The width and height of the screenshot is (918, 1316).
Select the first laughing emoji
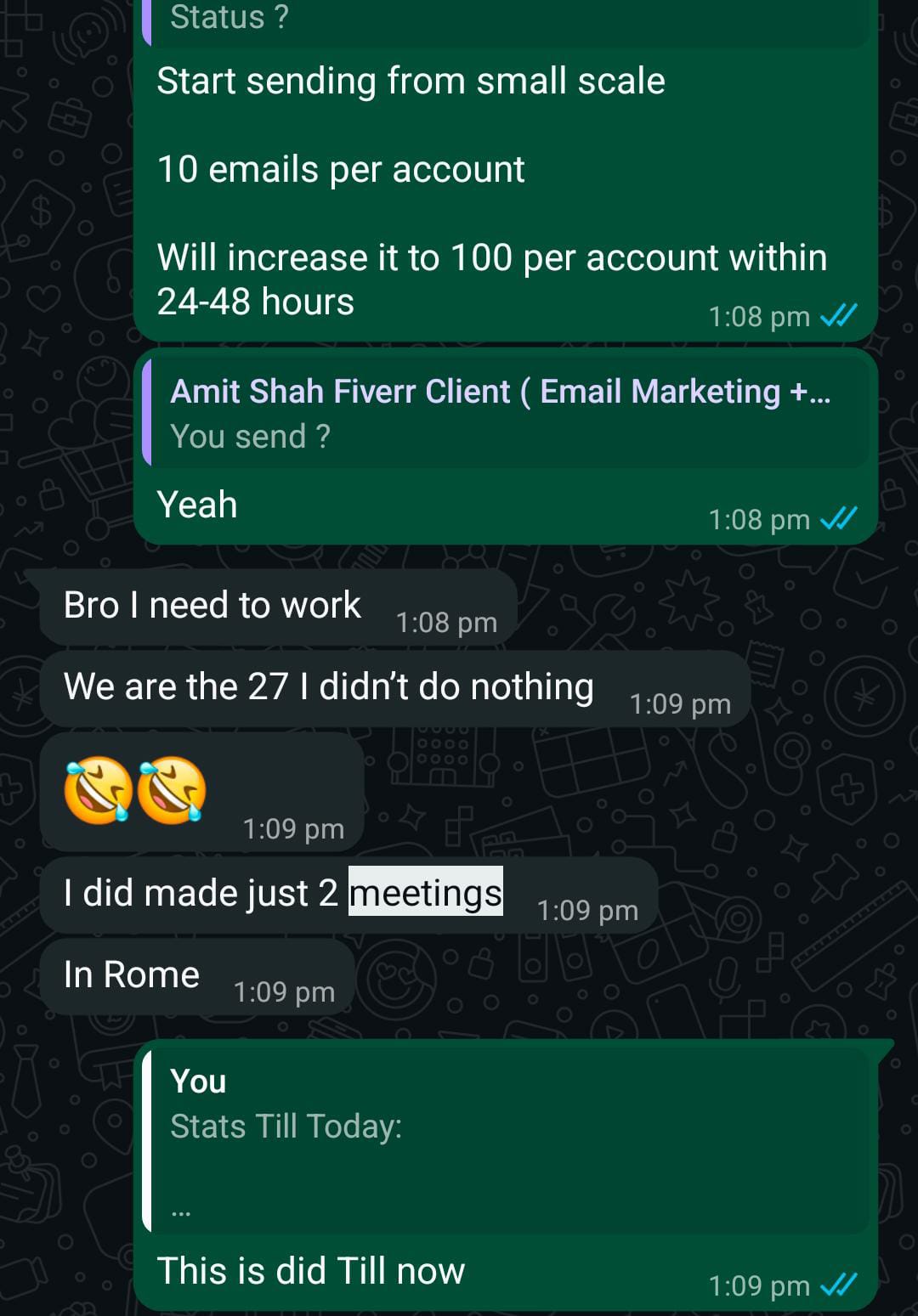click(96, 791)
